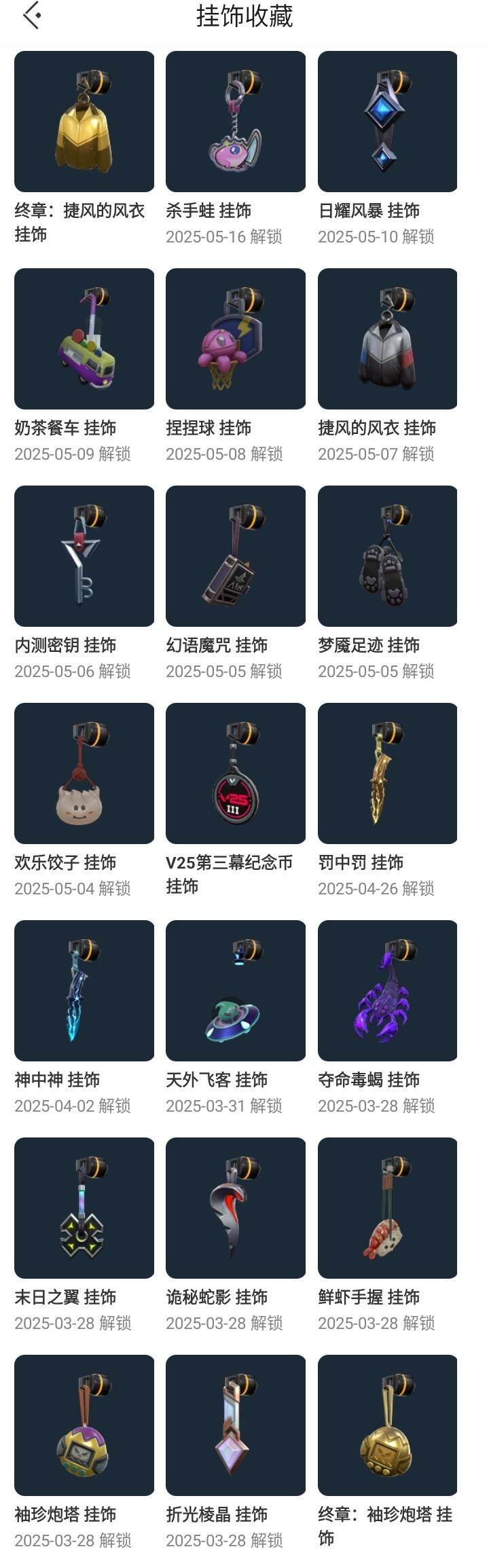Select the 奶茶餐车 挂饰 card
Viewport: 489px width, 1568px height.
tap(84, 339)
